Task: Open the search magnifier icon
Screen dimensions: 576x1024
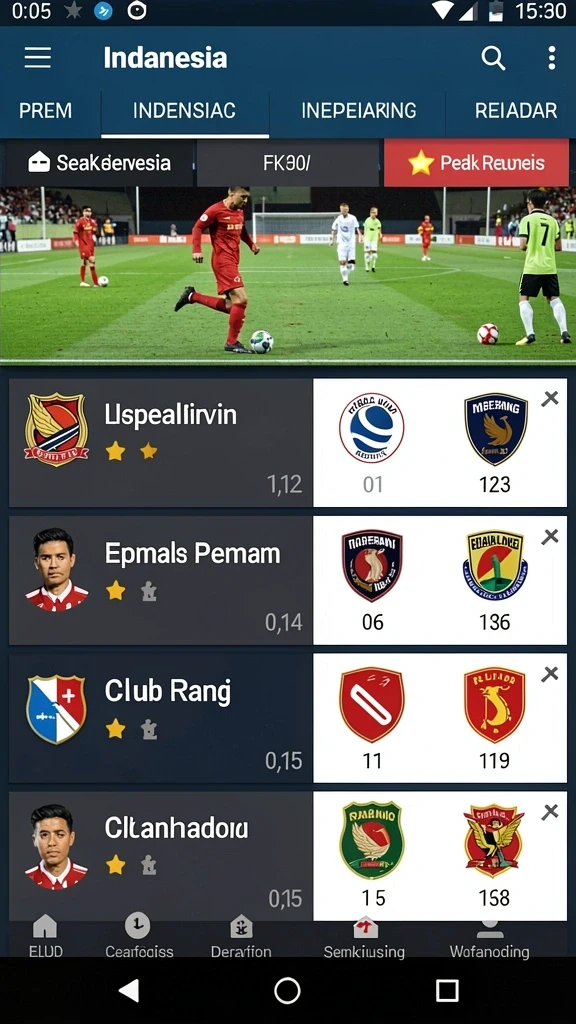Action: [493, 58]
